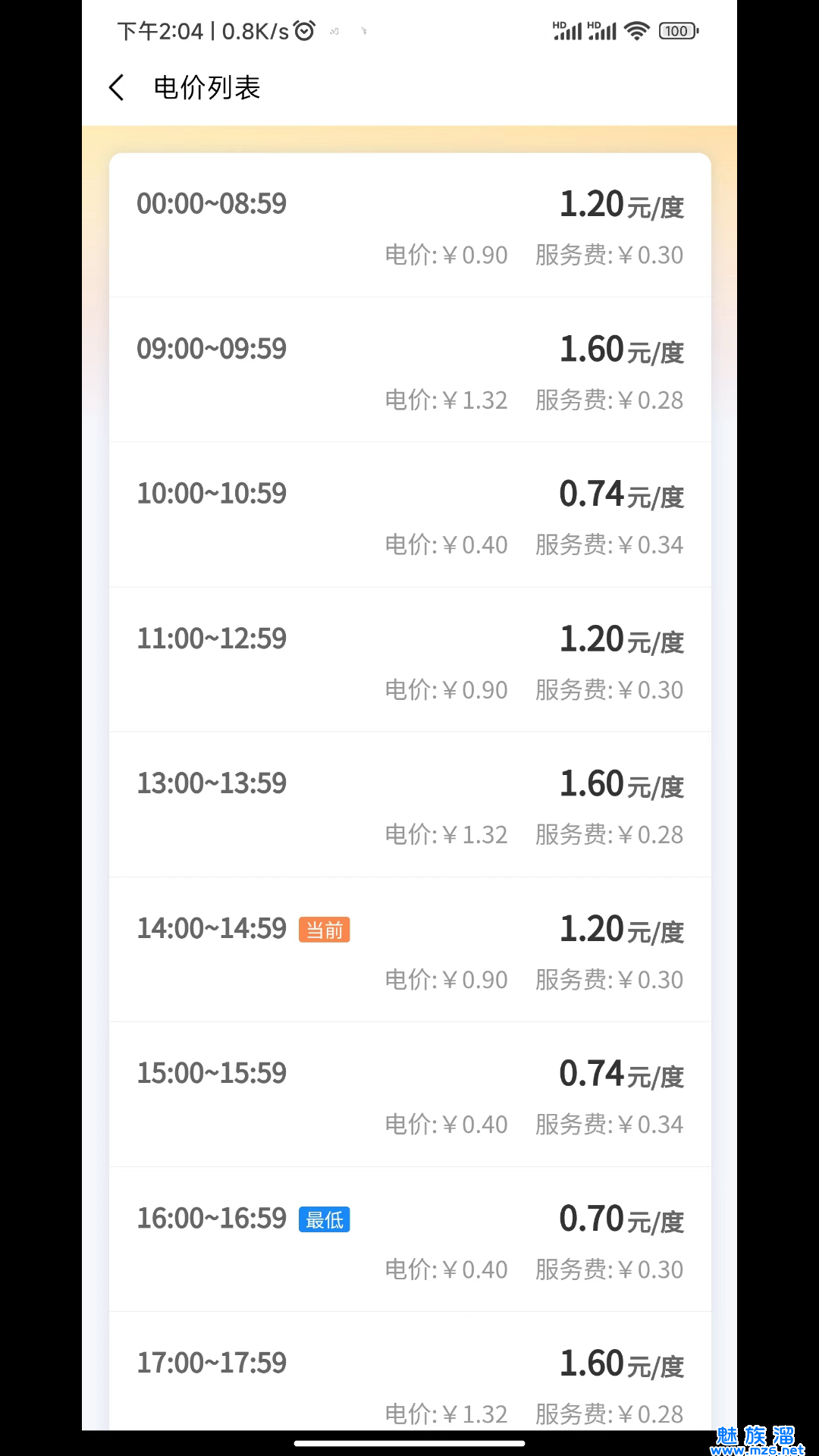Go back from the 电价列表 page
This screenshot has height=1456, width=819.
tap(117, 88)
